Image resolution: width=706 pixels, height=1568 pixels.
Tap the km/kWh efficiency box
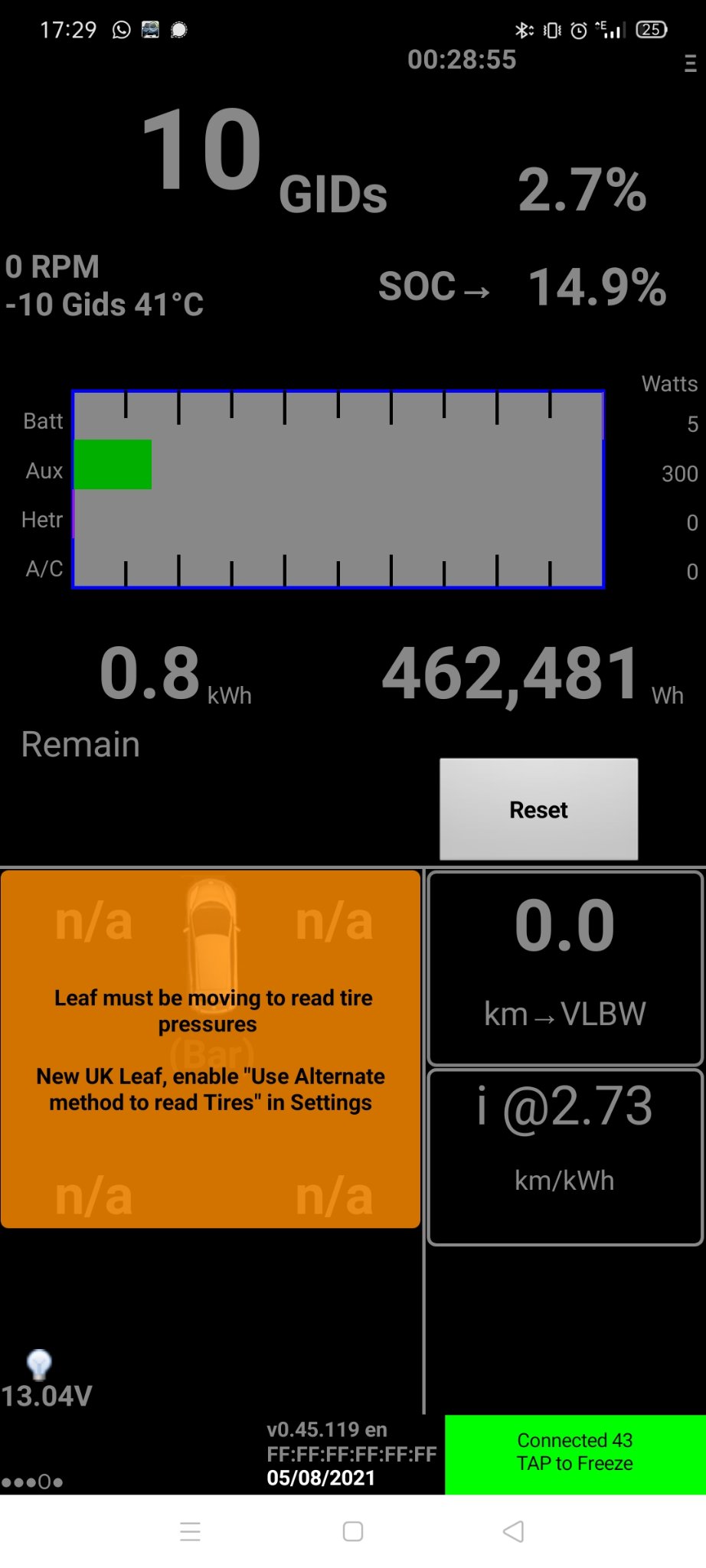tap(565, 1156)
